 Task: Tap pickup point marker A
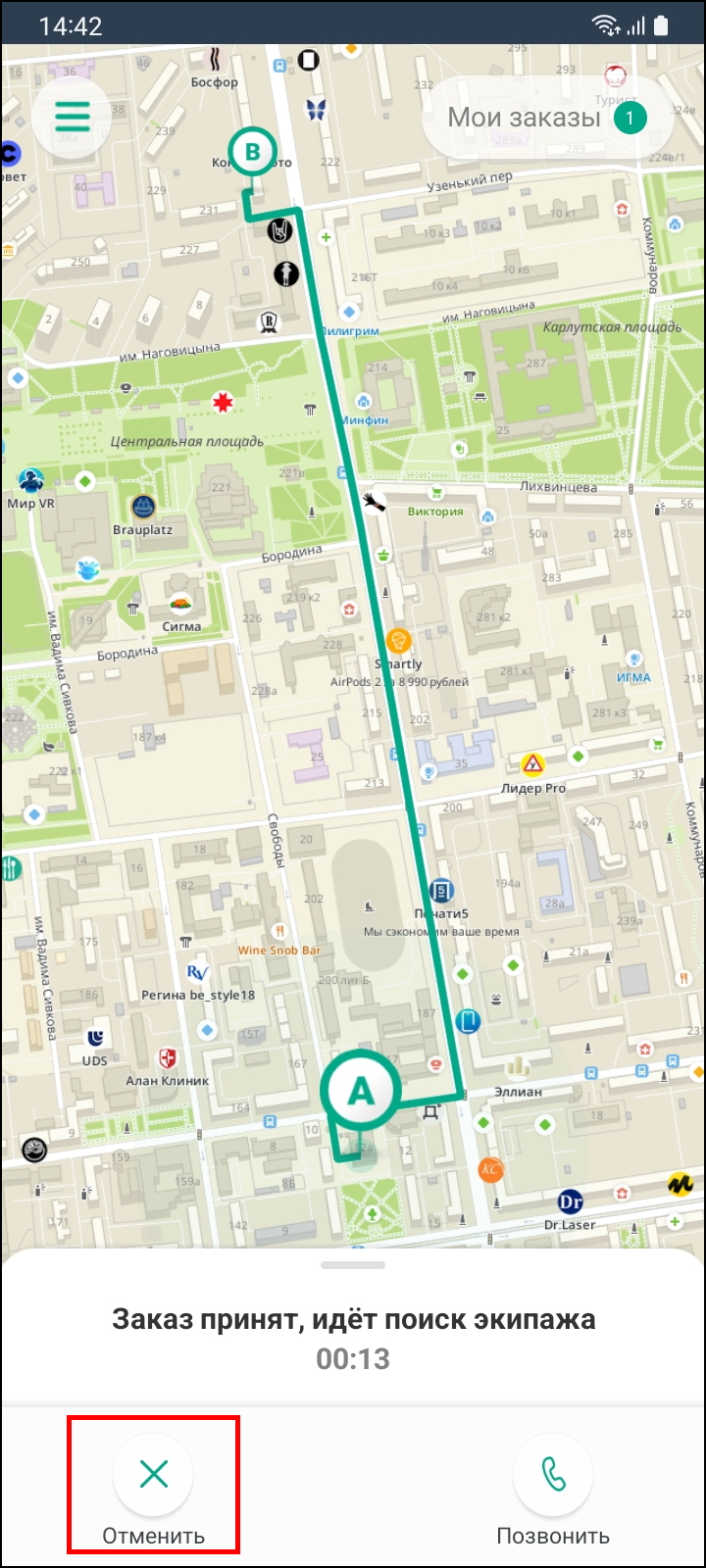tap(362, 1090)
